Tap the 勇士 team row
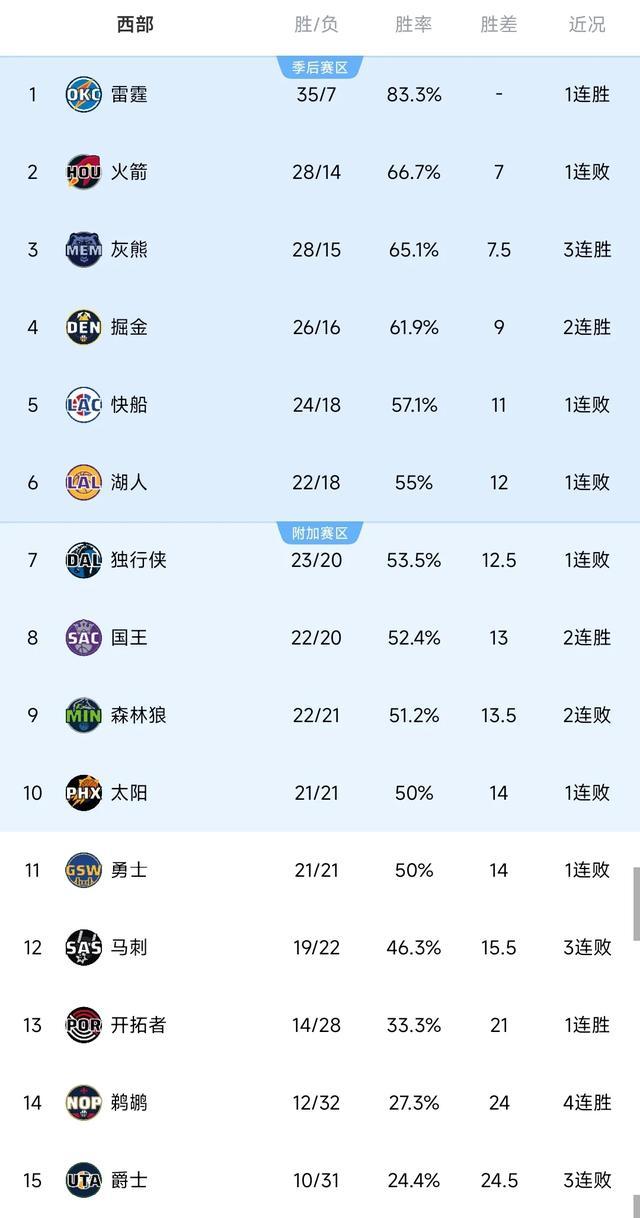This screenshot has width=640, height=1218. (320, 870)
